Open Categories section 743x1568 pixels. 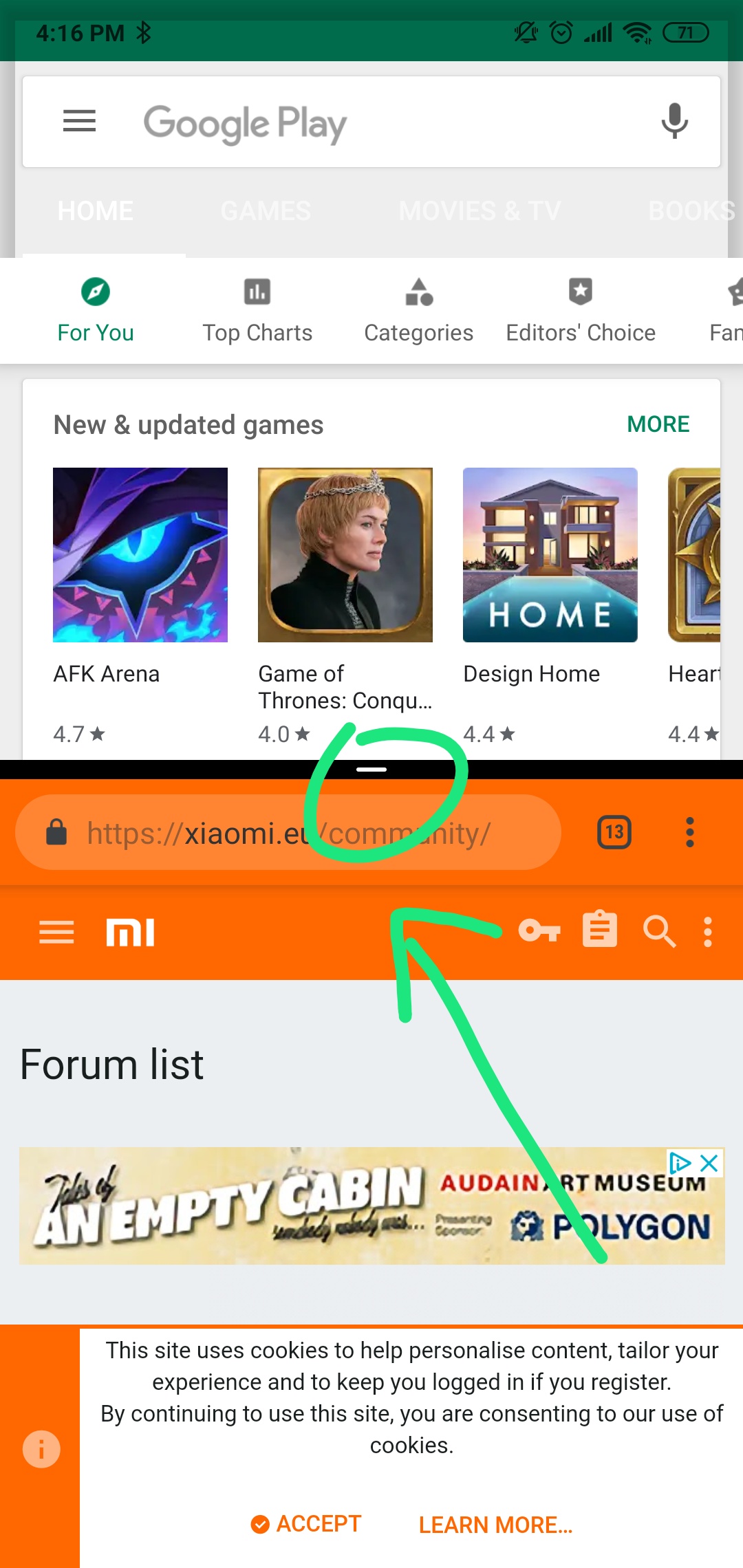(x=418, y=311)
